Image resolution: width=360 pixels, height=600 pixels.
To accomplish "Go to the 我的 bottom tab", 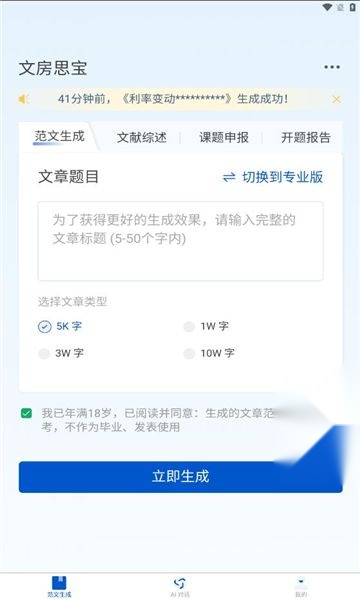I will (301, 587).
